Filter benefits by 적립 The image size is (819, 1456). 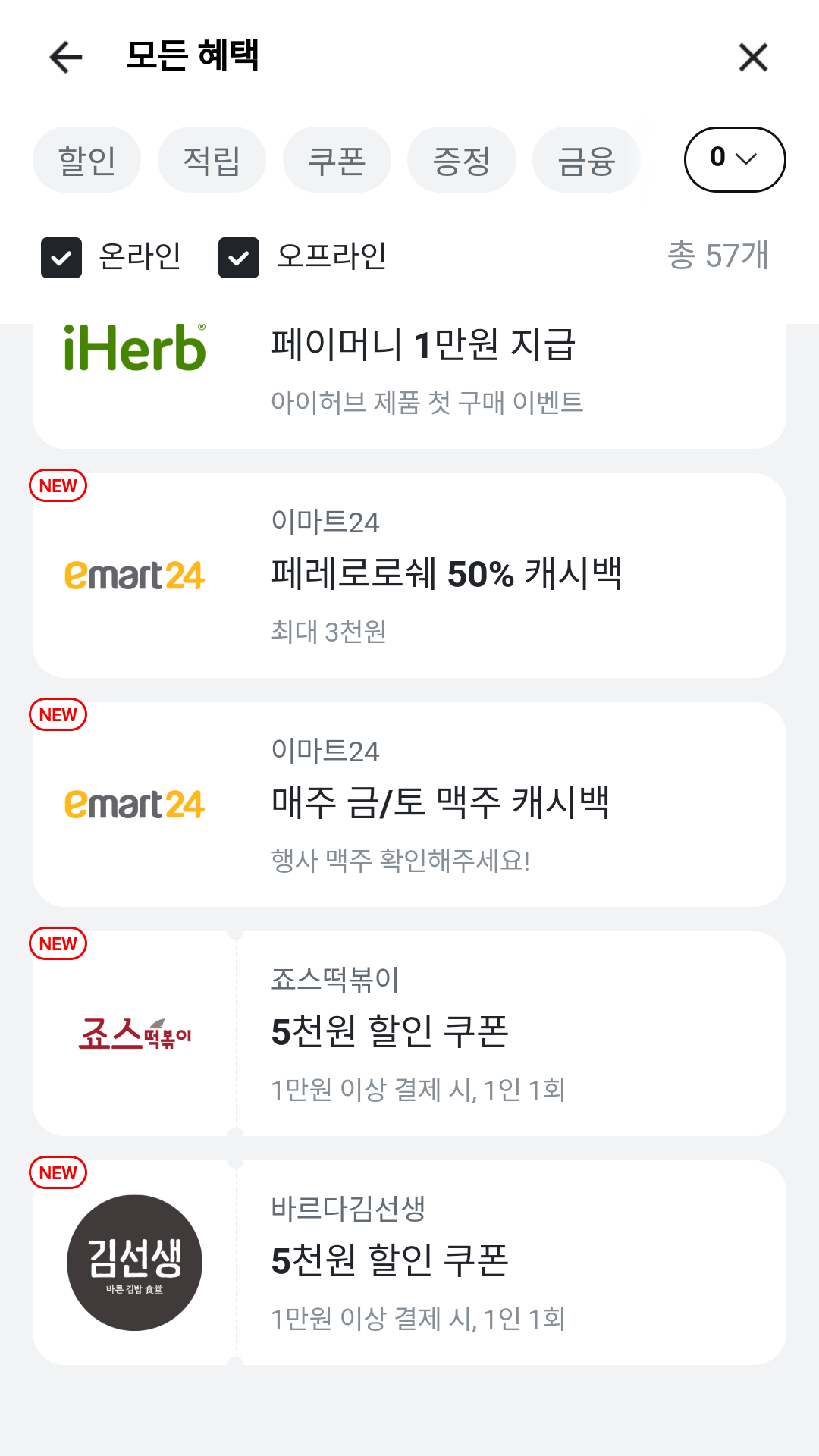coord(212,160)
